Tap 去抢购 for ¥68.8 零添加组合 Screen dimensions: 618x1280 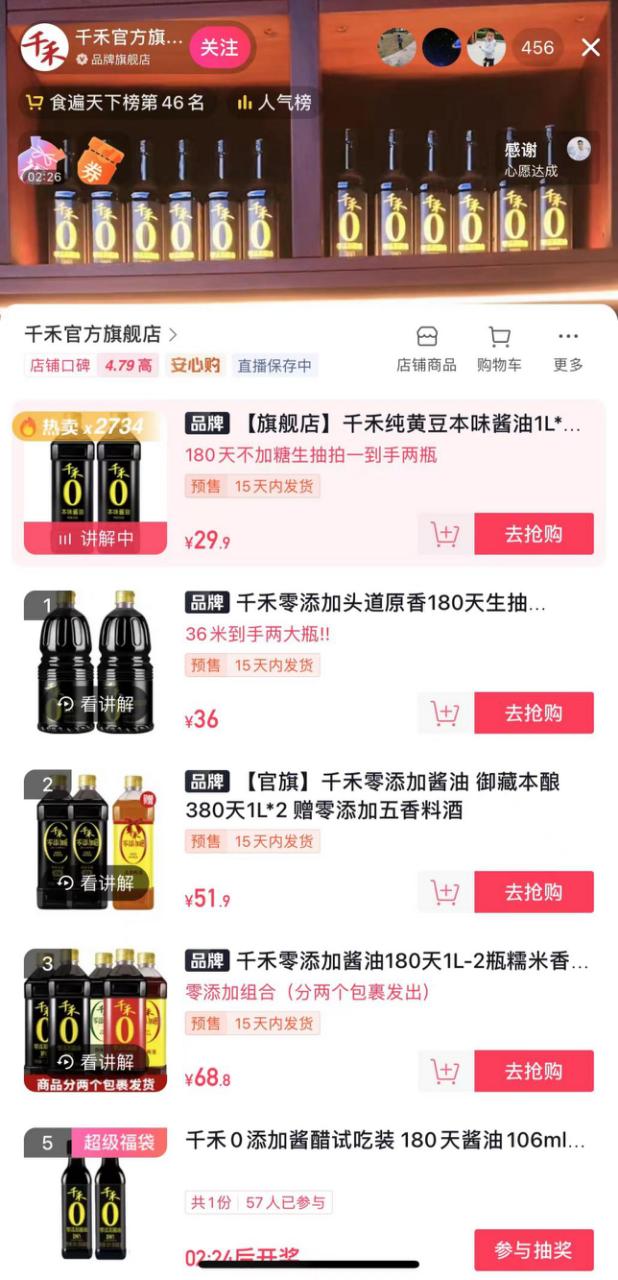click(533, 1071)
